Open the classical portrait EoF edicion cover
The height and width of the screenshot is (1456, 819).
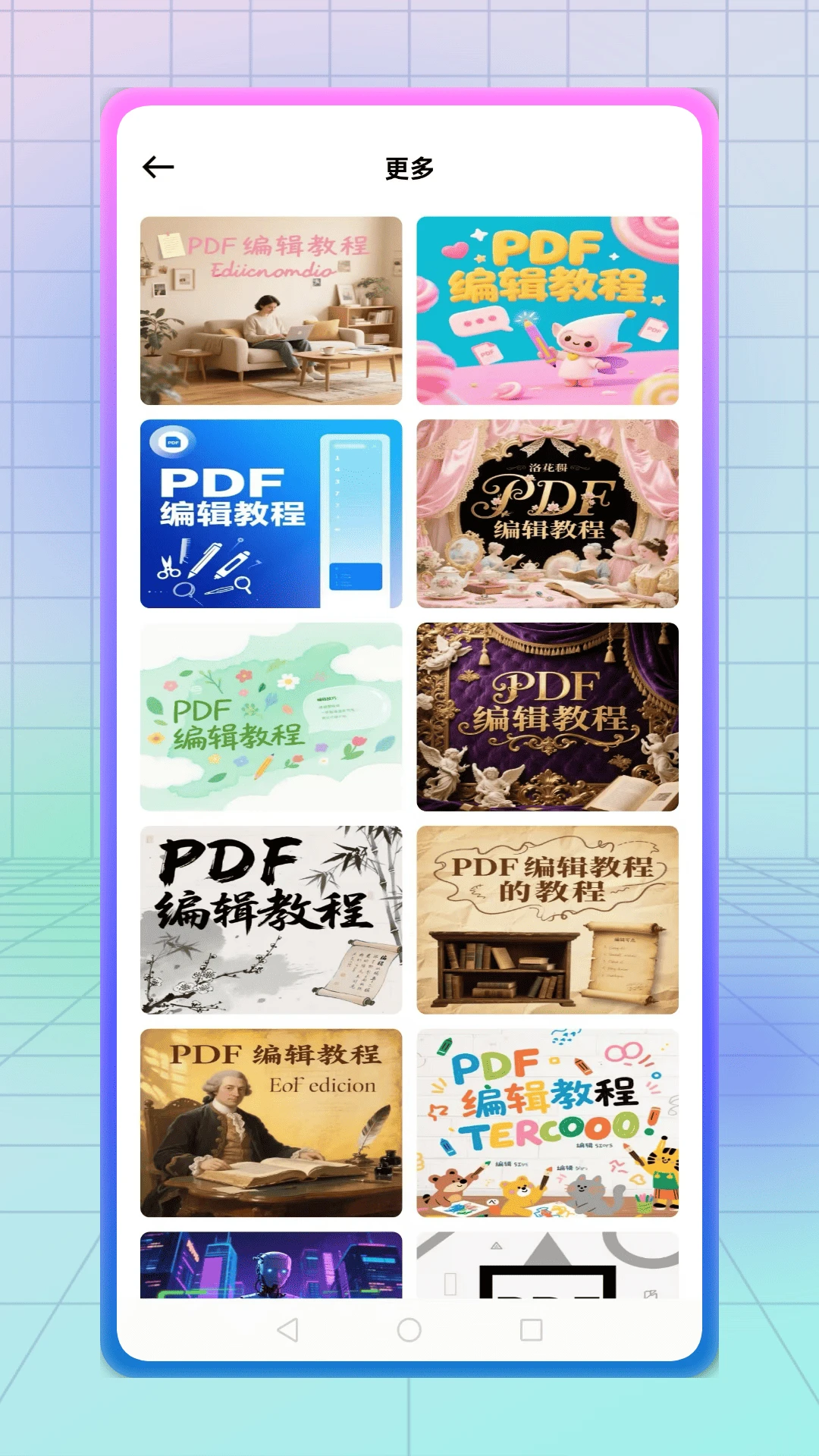[x=271, y=1125]
